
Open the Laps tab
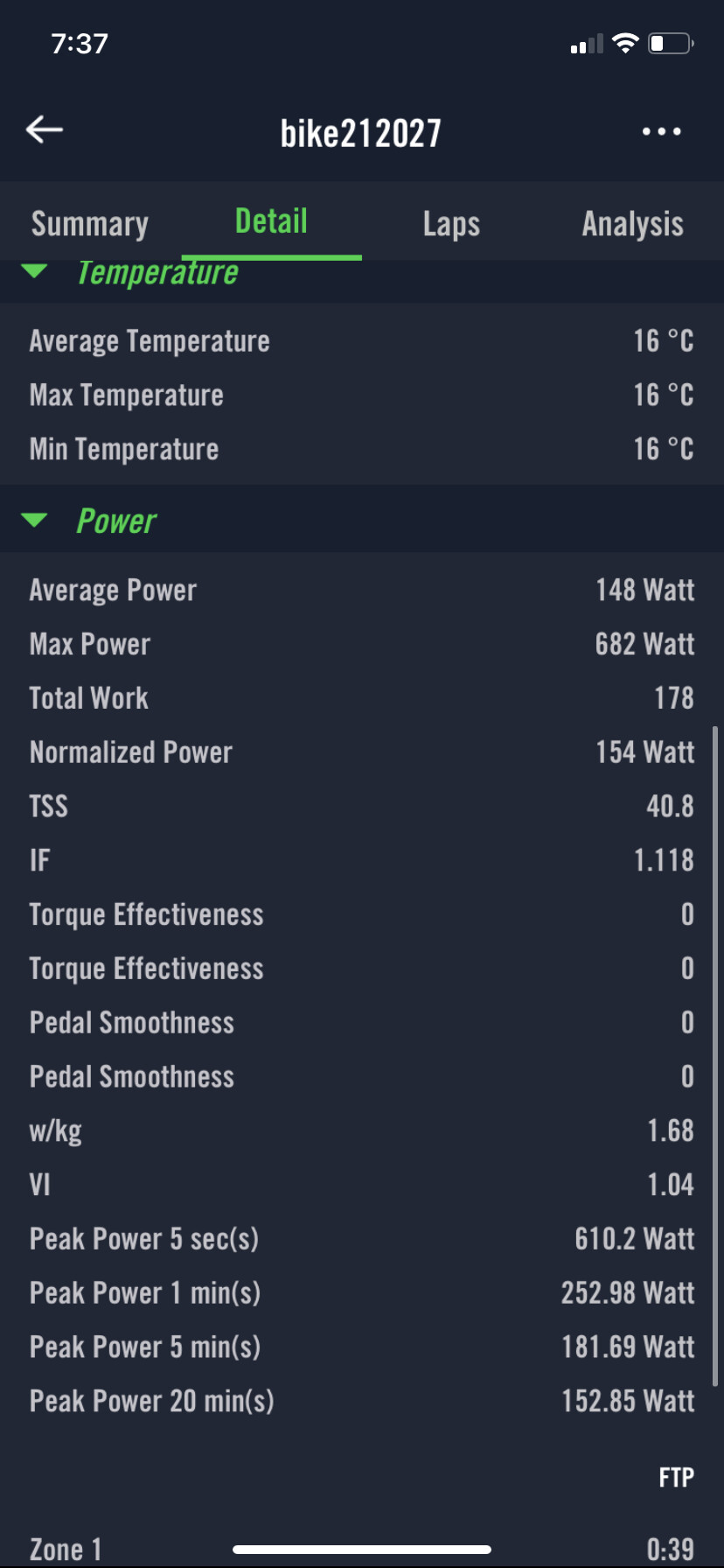451,224
